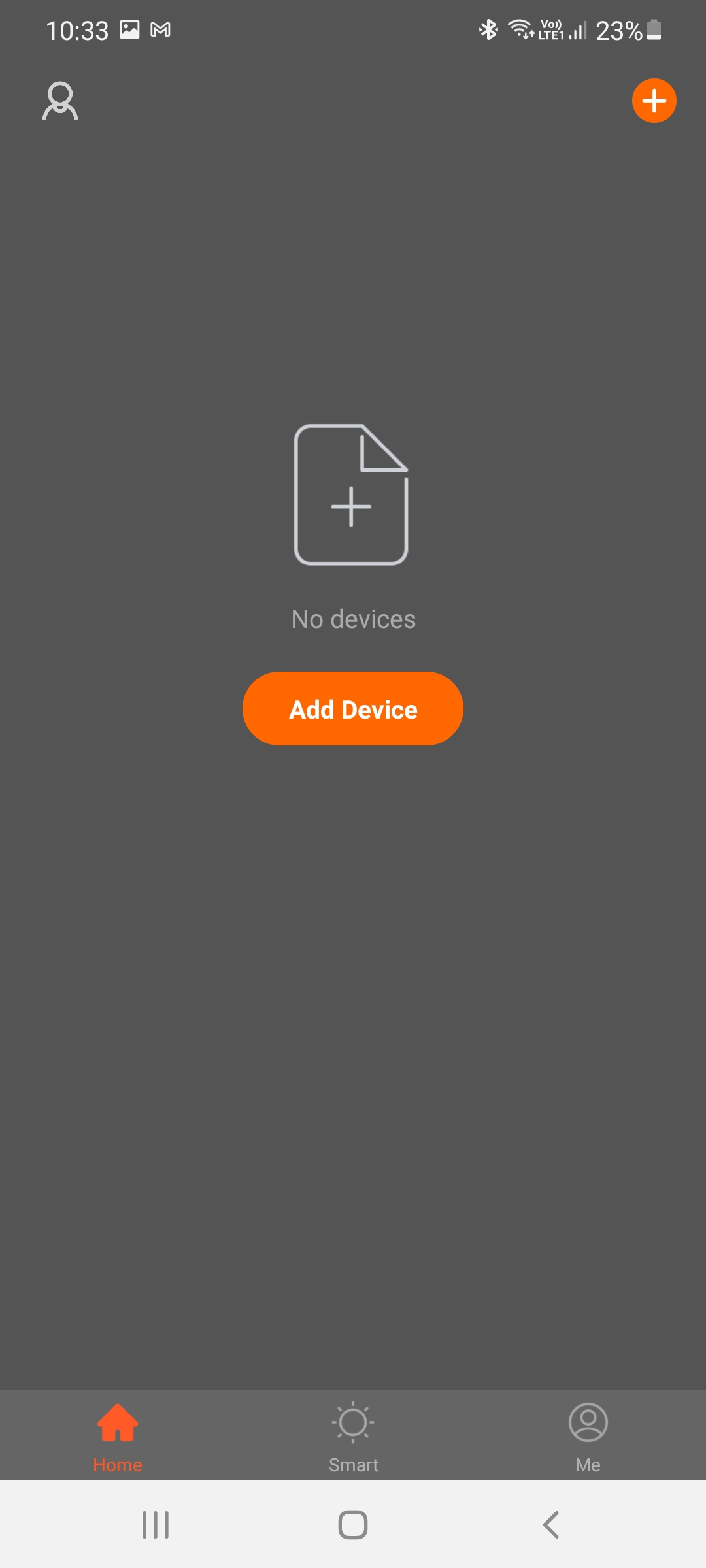
Task: Open the profile icon at top left
Action: [x=60, y=101]
